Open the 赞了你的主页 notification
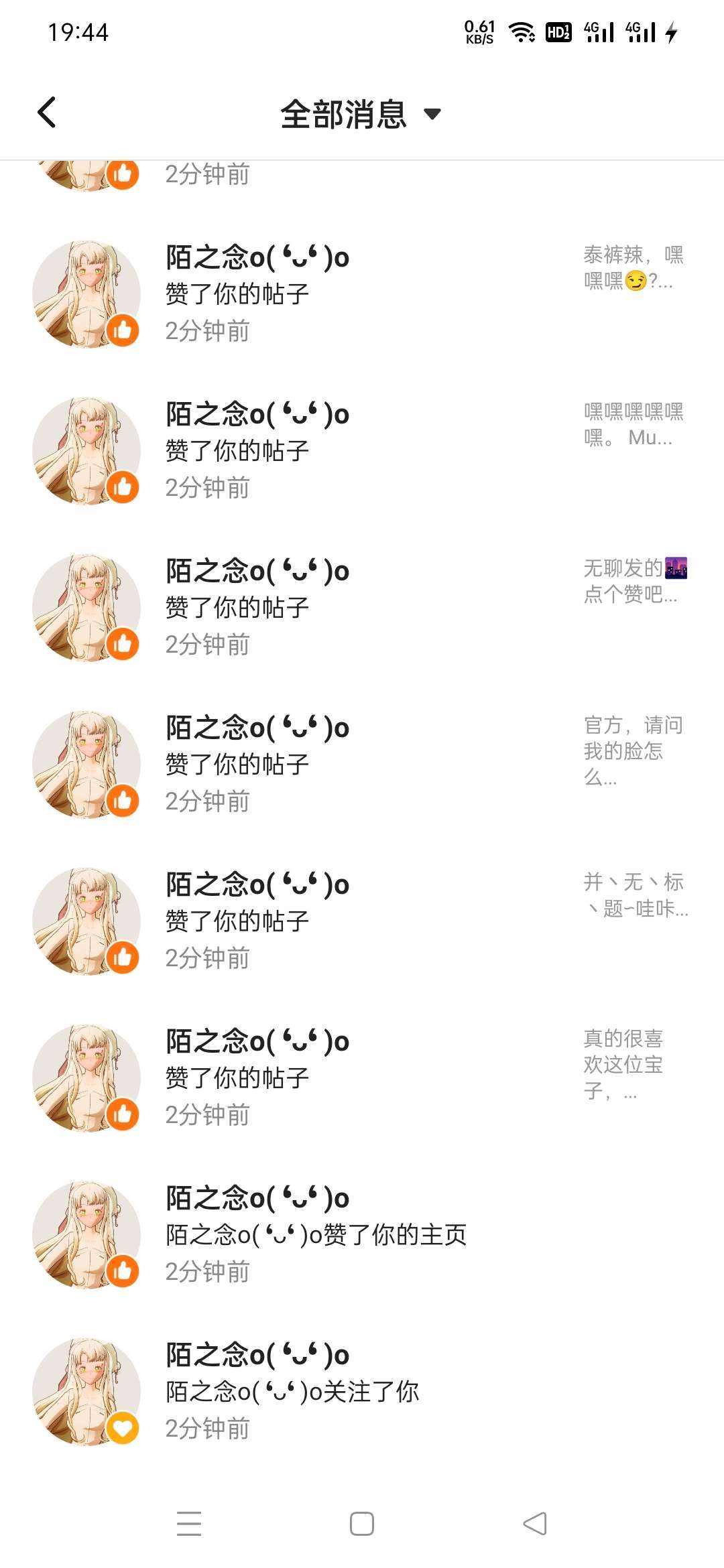This screenshot has width=724, height=1568. coord(362,1234)
